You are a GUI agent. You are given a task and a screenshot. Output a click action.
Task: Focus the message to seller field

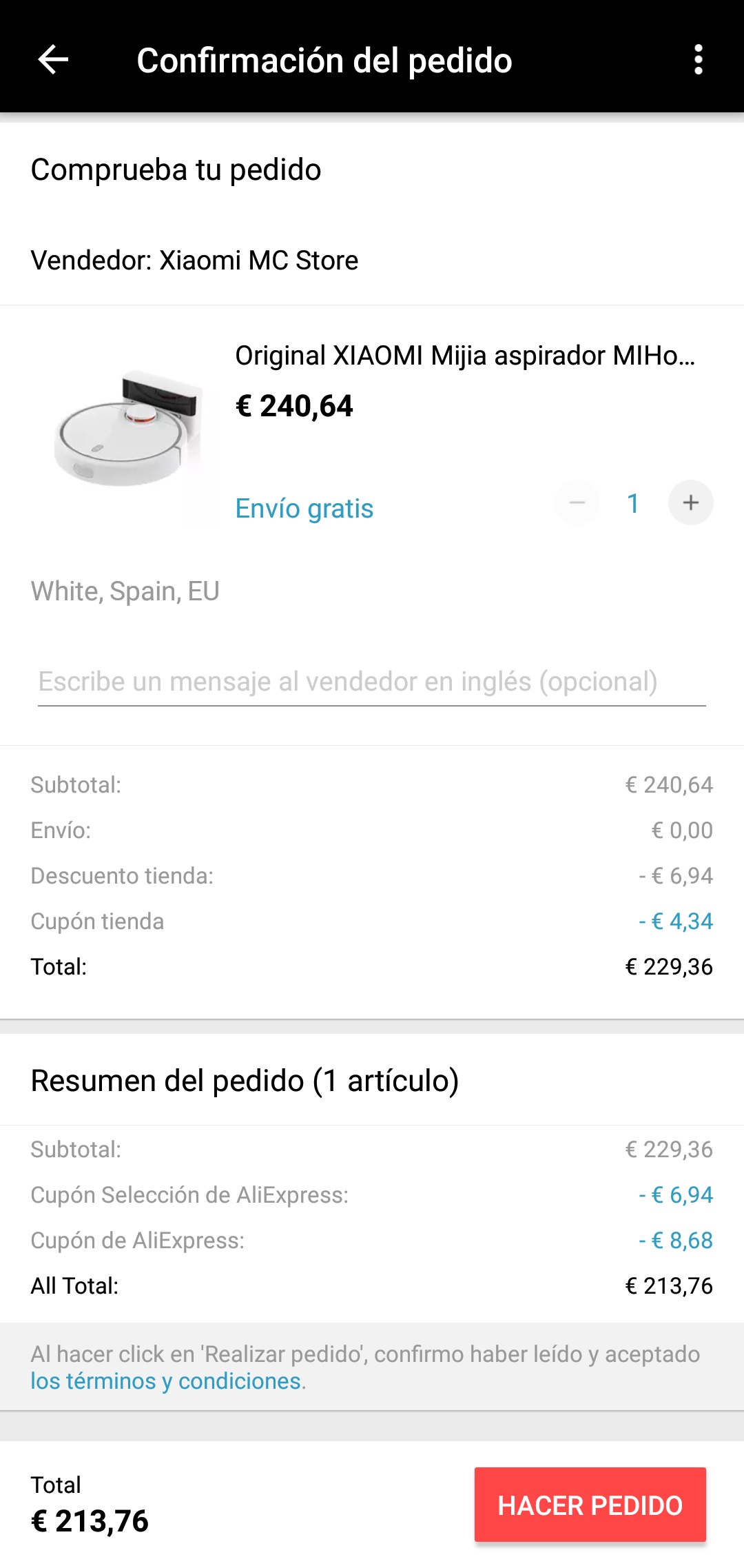point(372,682)
